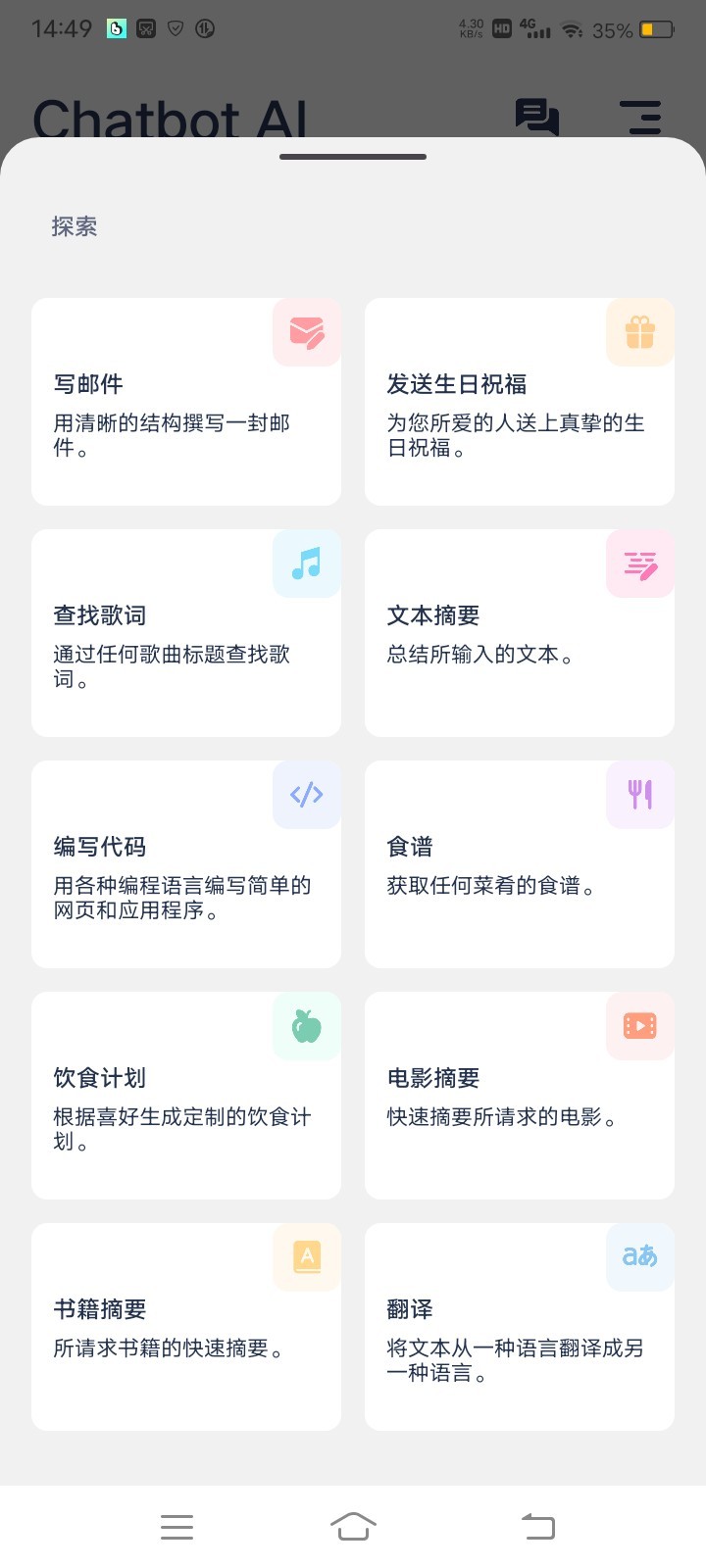Tap the bottom sheet drag handle

pos(353,155)
